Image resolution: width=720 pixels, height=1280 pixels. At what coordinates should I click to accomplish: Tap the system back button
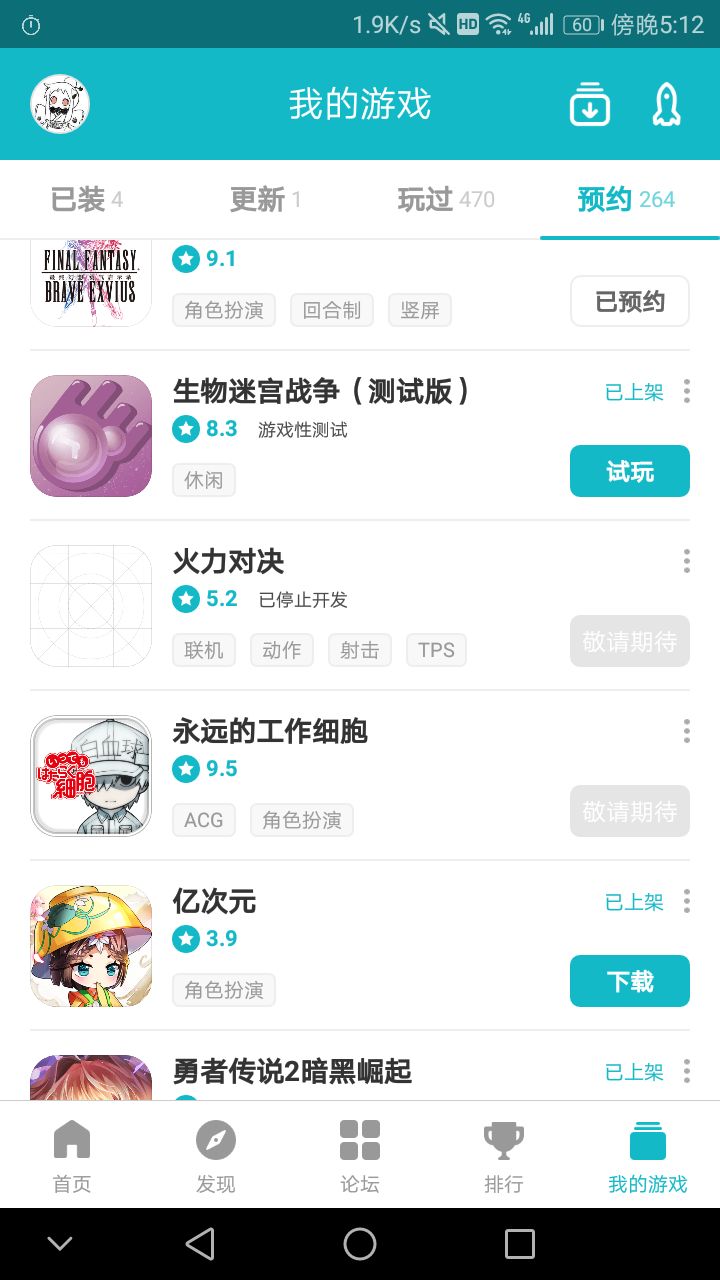[x=200, y=1244]
